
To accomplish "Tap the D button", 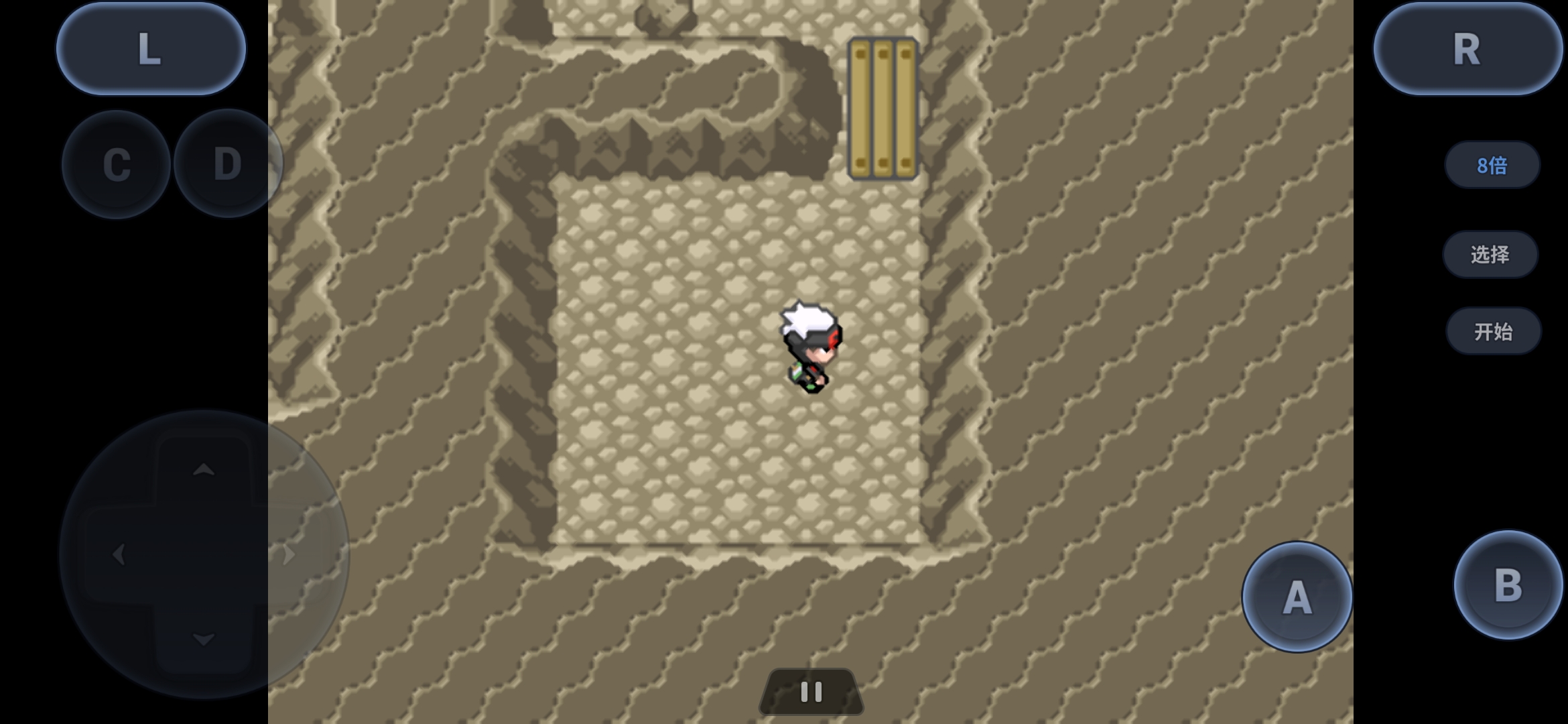I will [228, 164].
